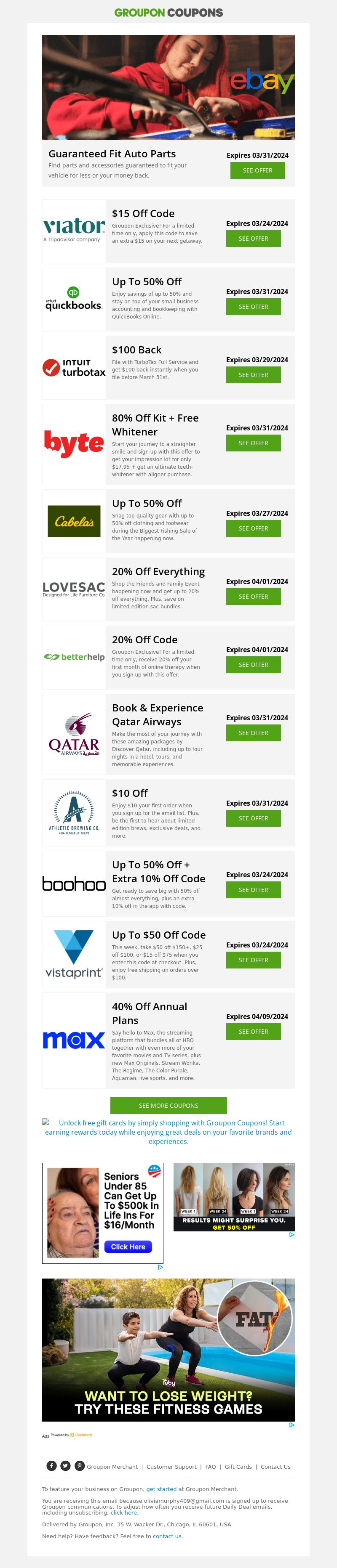
Task: Open the BetterHelp 20% Off Code offer
Action: click(253, 665)
